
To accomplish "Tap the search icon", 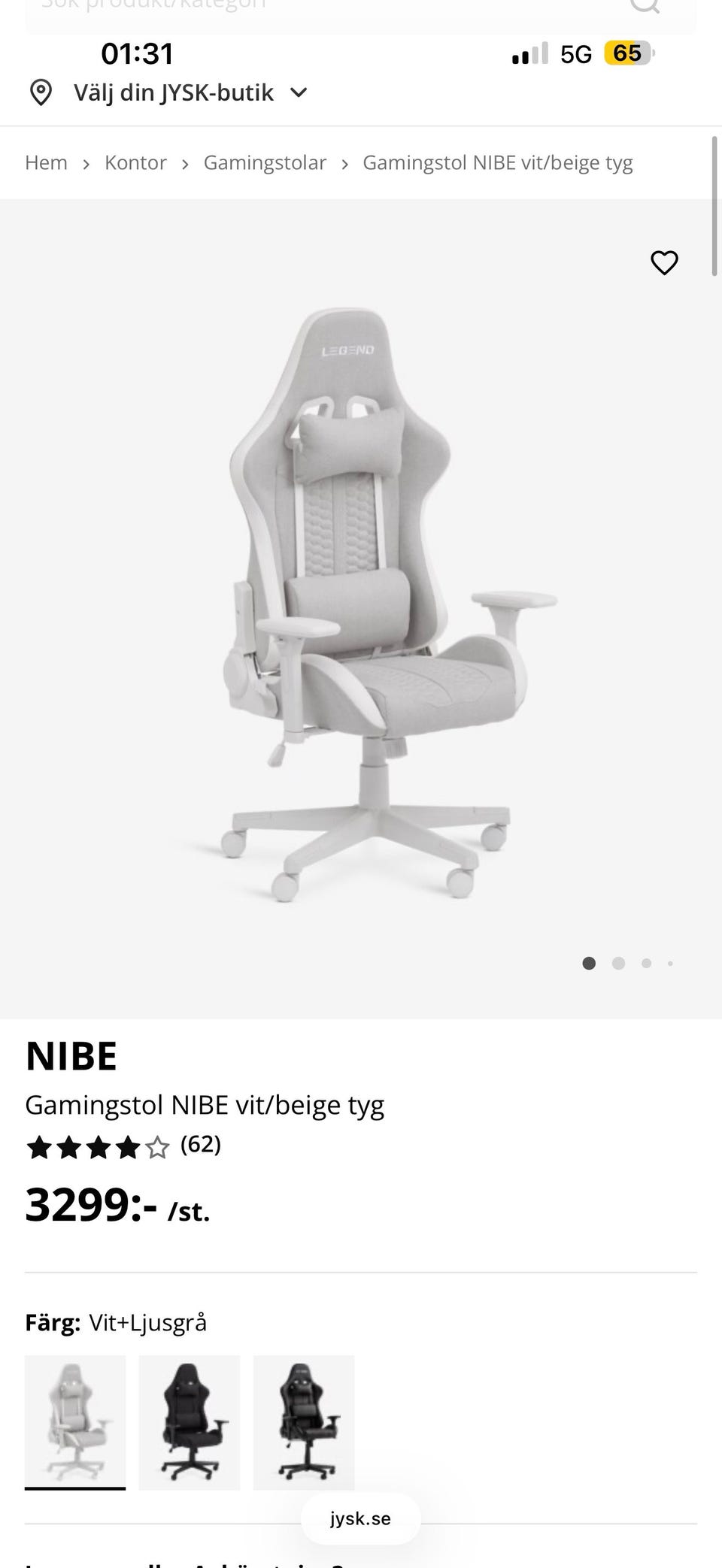I will pyautogui.click(x=643, y=6).
